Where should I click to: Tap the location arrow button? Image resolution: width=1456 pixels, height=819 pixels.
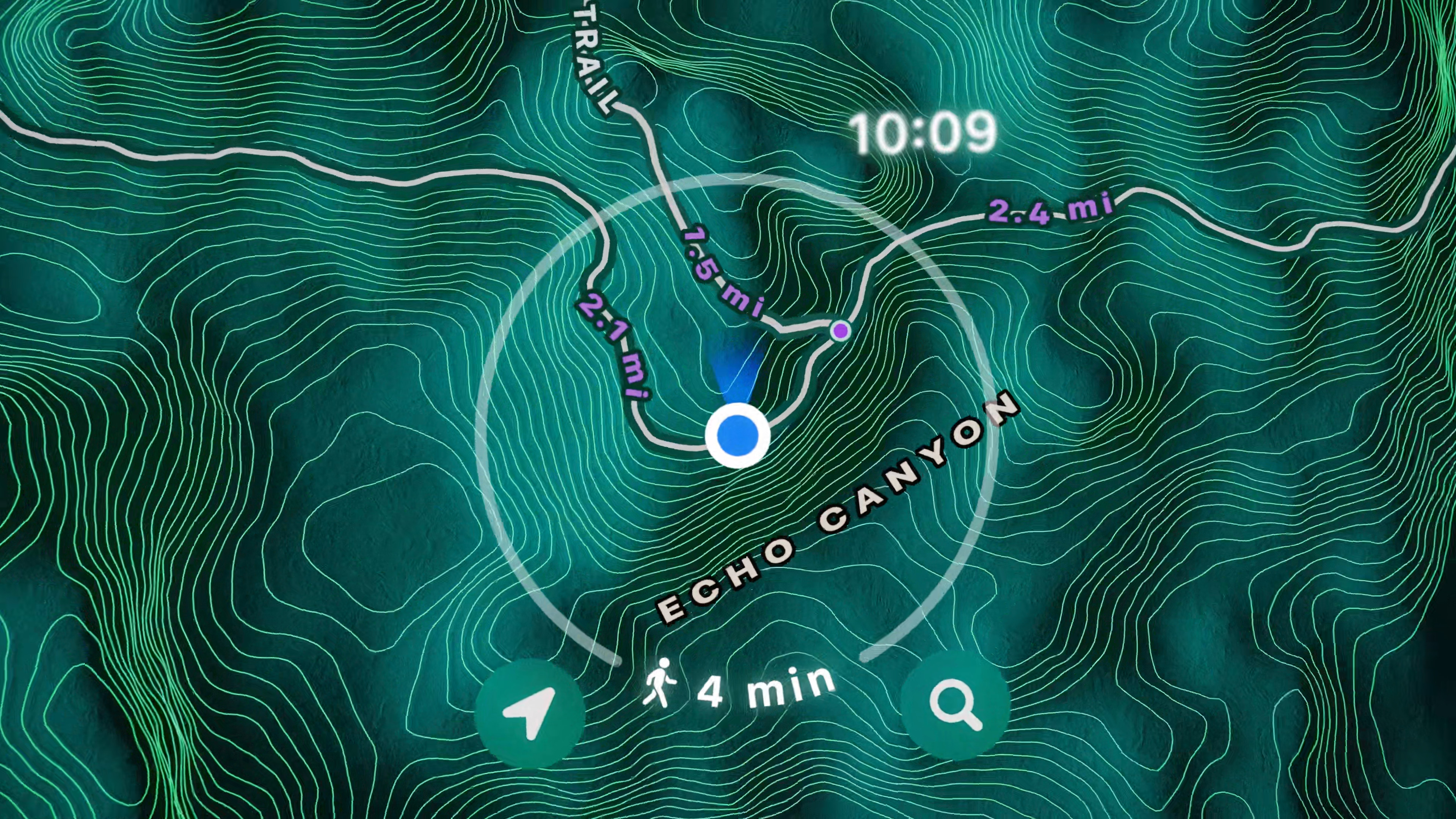529,713
